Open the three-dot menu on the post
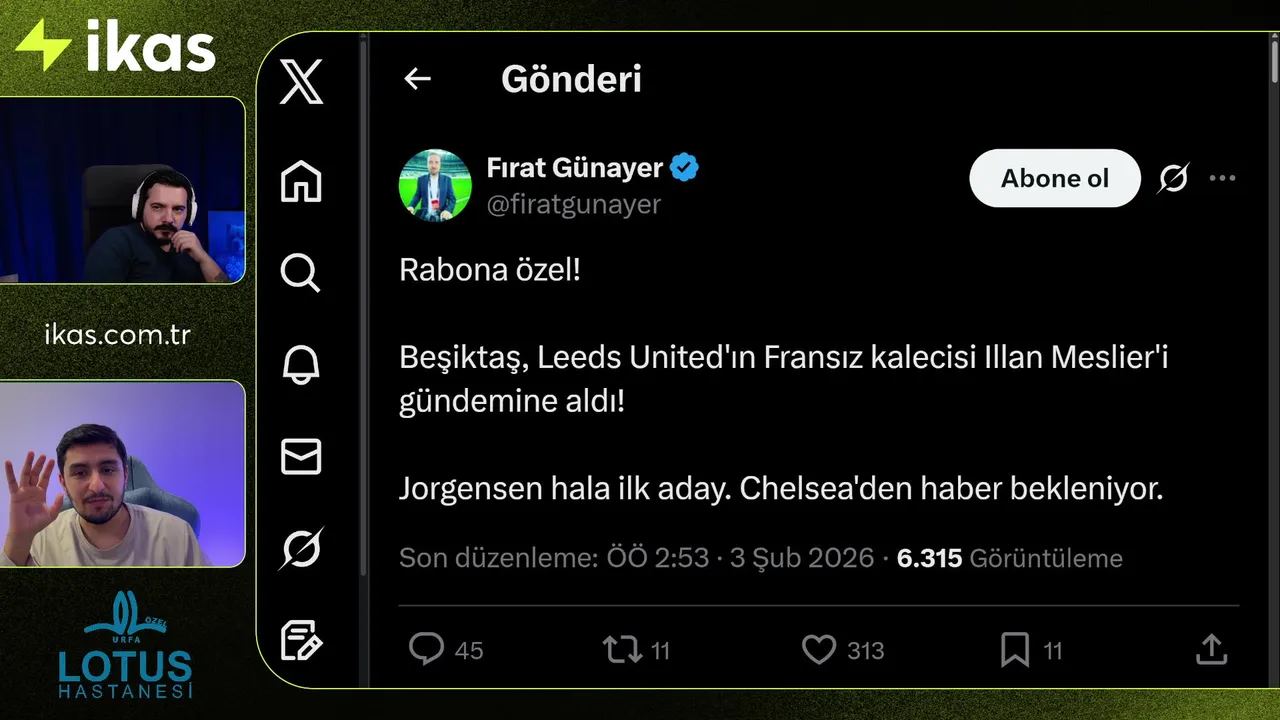 (1222, 179)
